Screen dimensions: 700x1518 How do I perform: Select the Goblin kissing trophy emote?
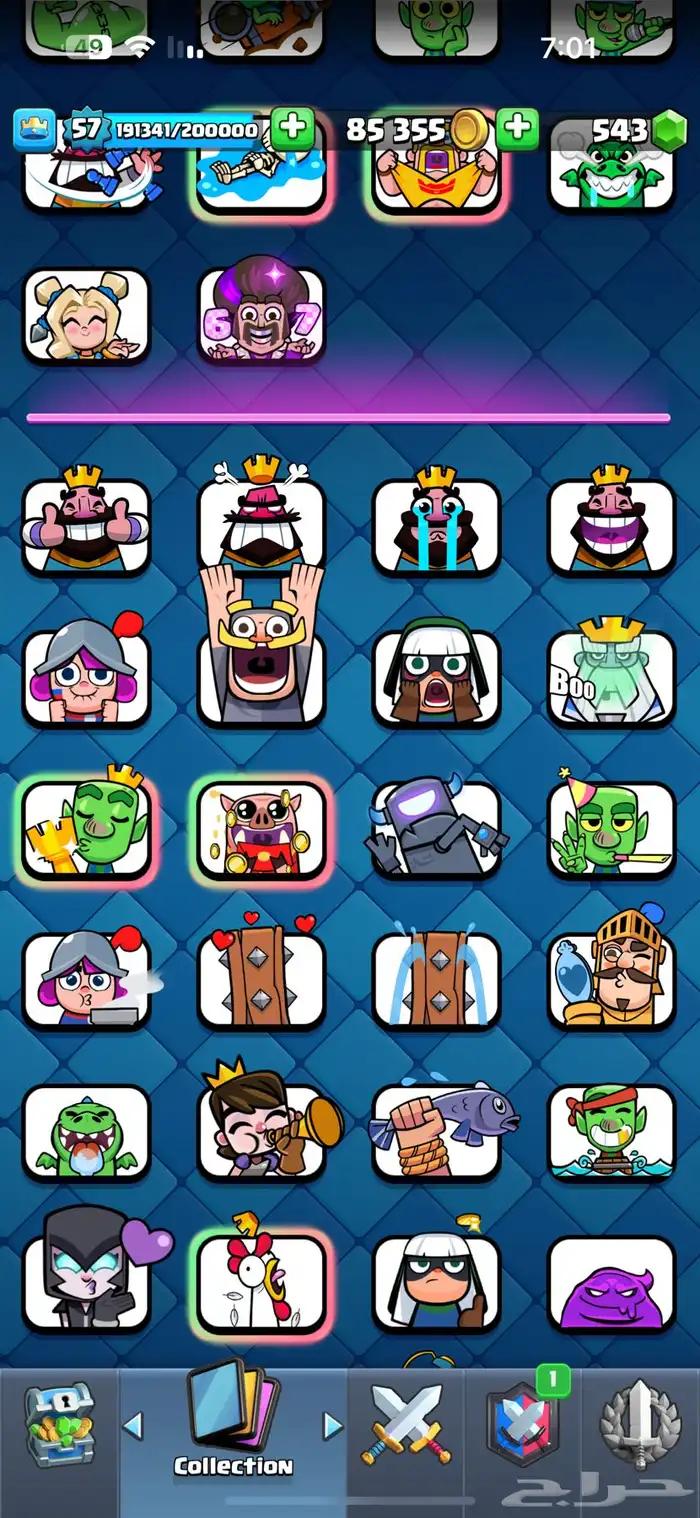click(86, 828)
